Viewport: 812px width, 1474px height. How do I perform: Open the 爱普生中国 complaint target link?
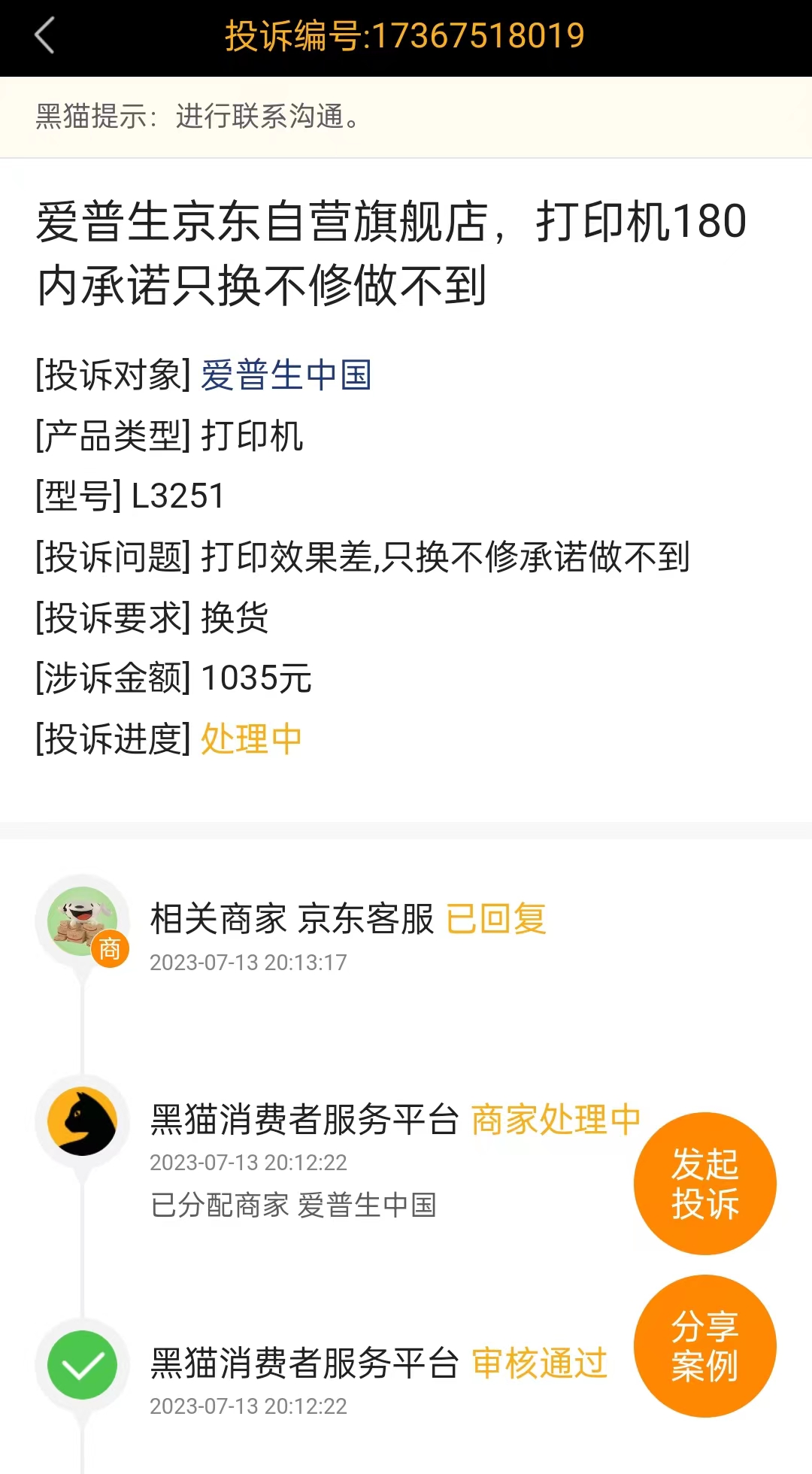(286, 375)
